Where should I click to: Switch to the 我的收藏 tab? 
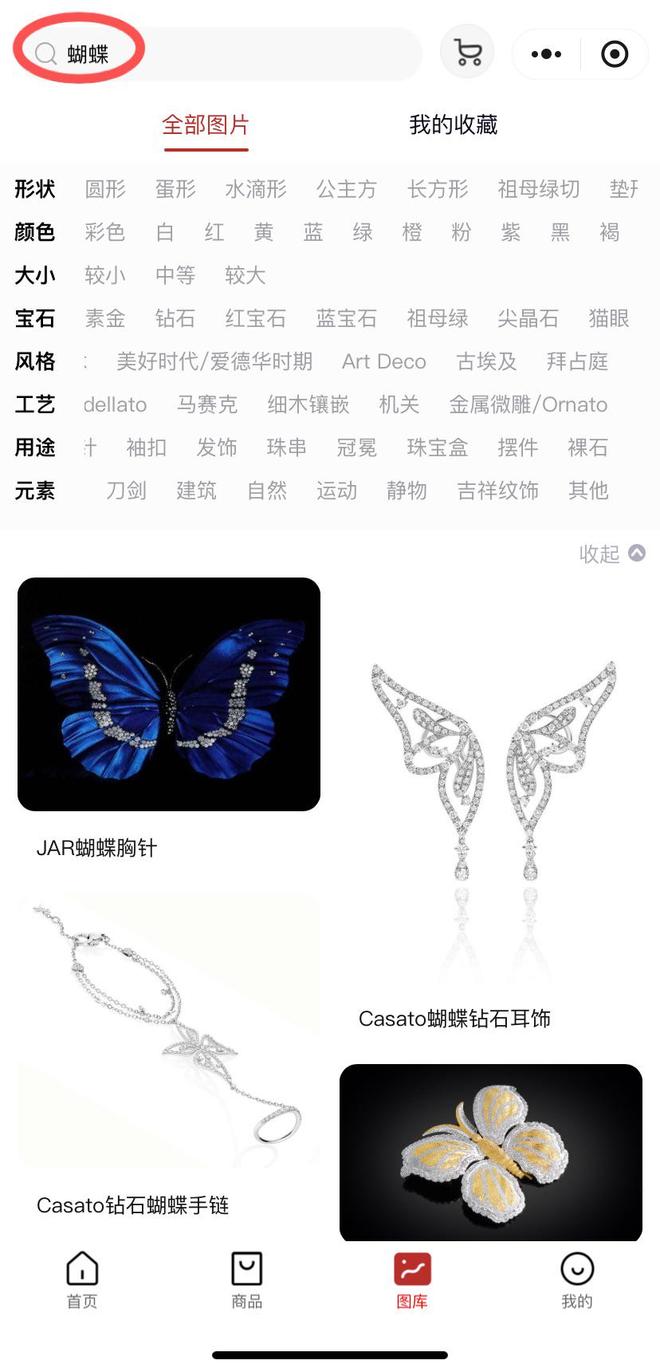point(453,125)
